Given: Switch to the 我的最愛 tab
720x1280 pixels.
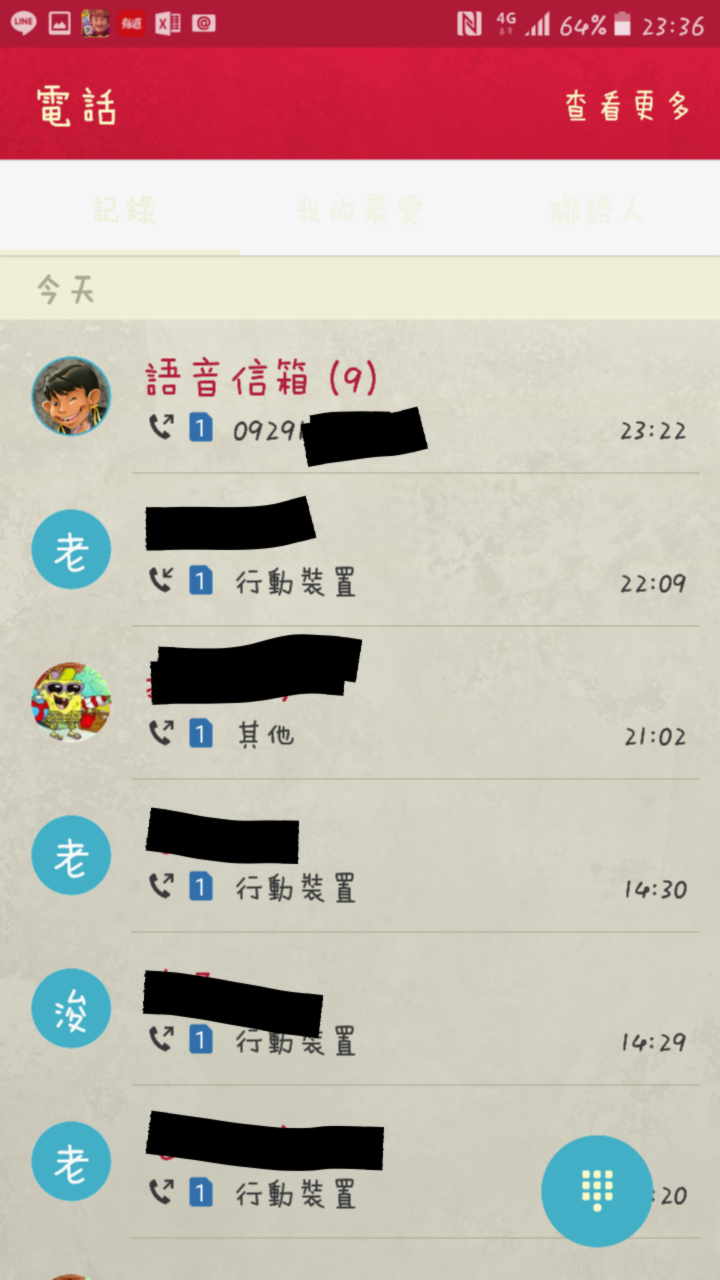Looking at the screenshot, I should 360,211.
